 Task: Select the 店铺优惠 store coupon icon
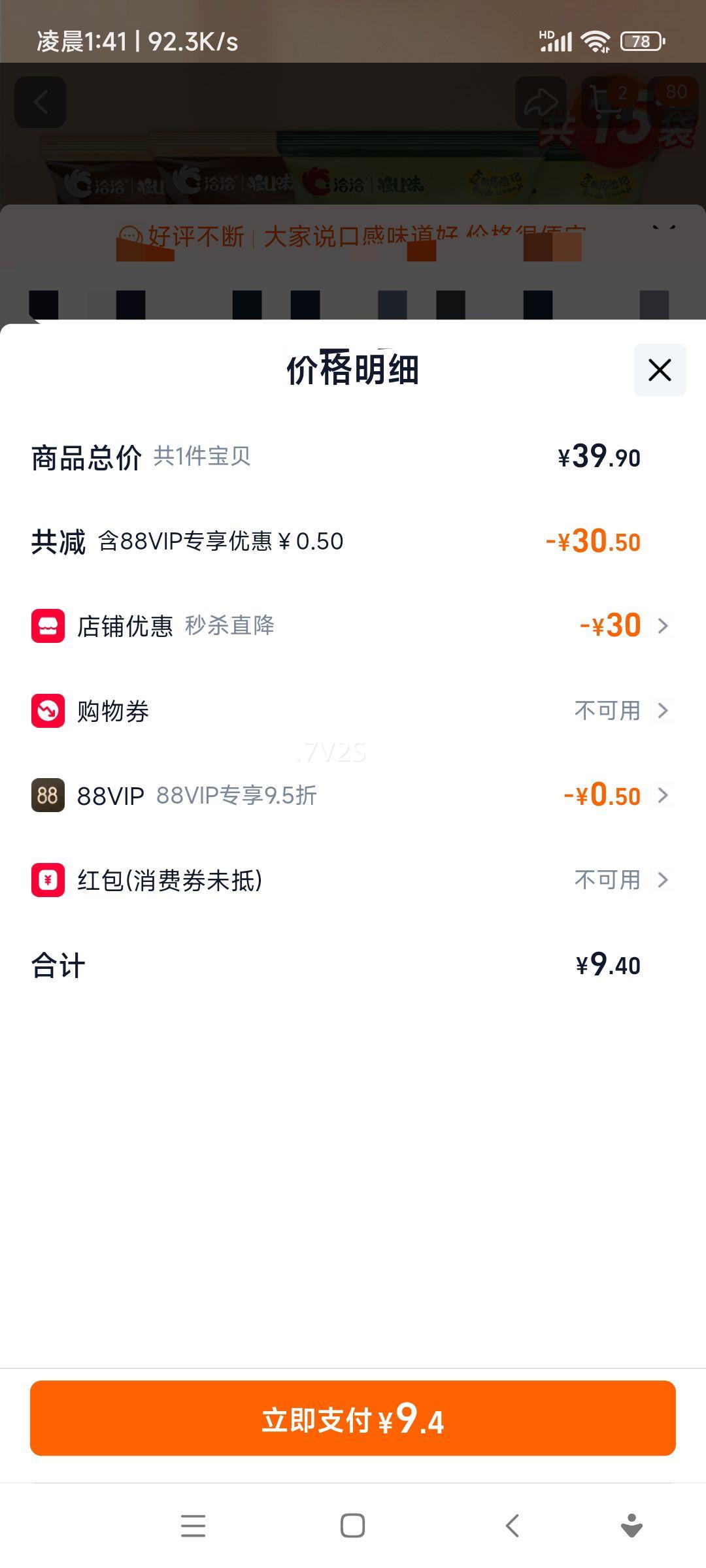(47, 626)
